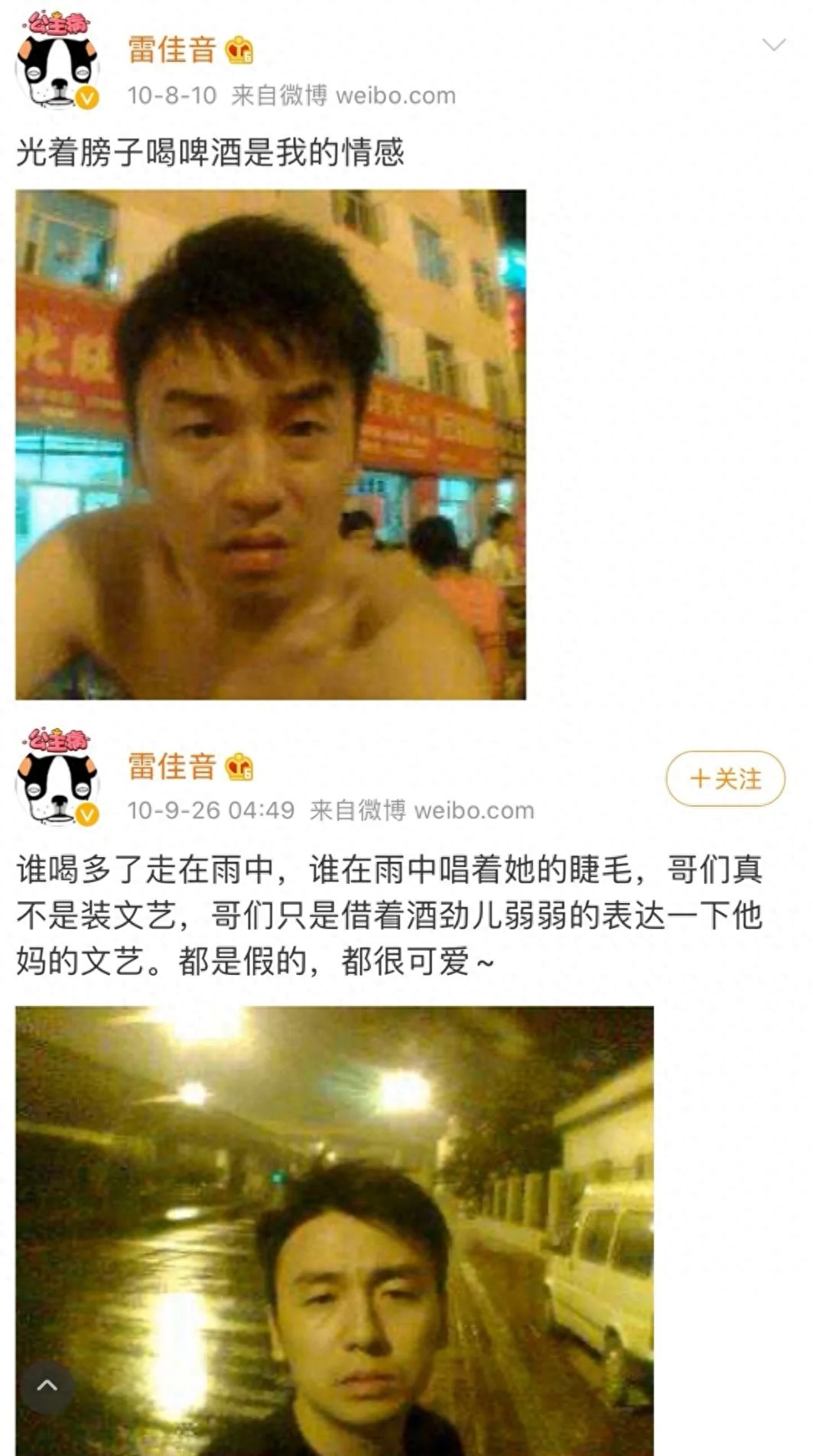The height and width of the screenshot is (1456, 813).
Task: Expand the chevron menu on the 10-8-10 post
Action: tap(774, 45)
